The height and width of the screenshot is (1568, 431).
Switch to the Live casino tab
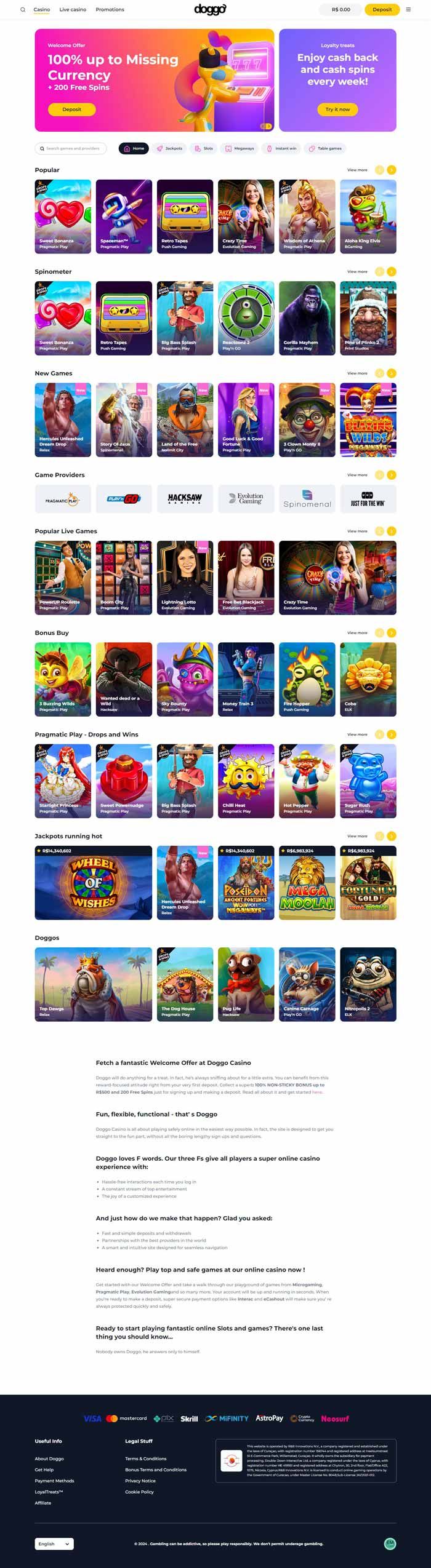tap(73, 10)
